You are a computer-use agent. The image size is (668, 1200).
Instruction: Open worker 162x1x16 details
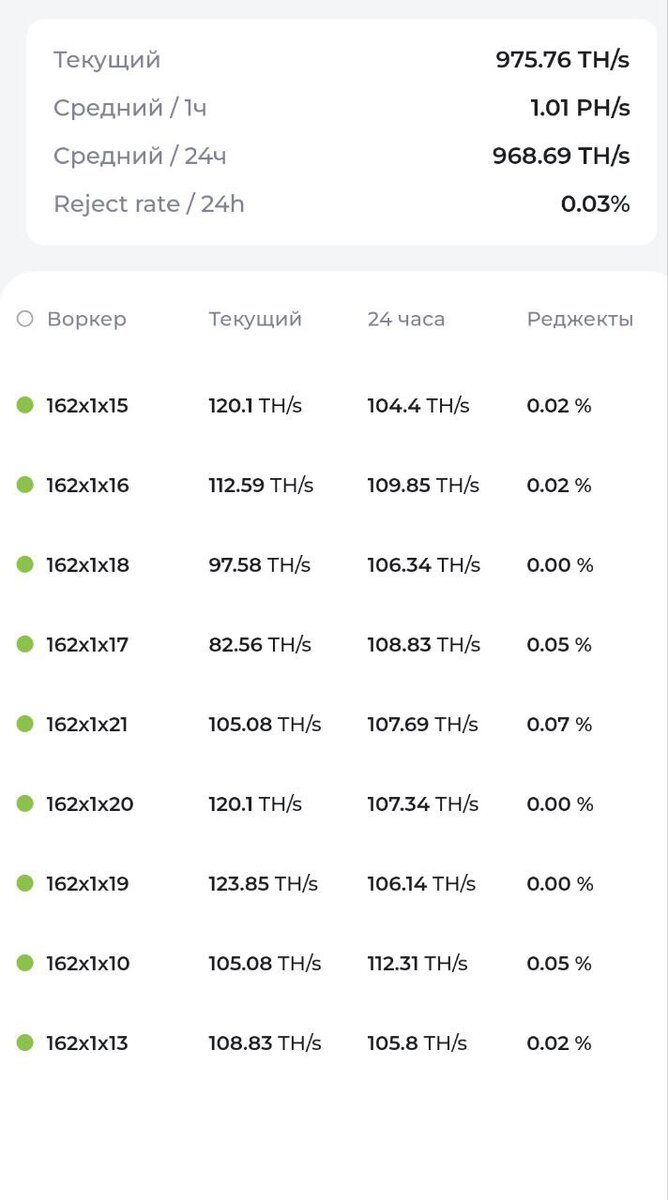pyautogui.click(x=334, y=486)
